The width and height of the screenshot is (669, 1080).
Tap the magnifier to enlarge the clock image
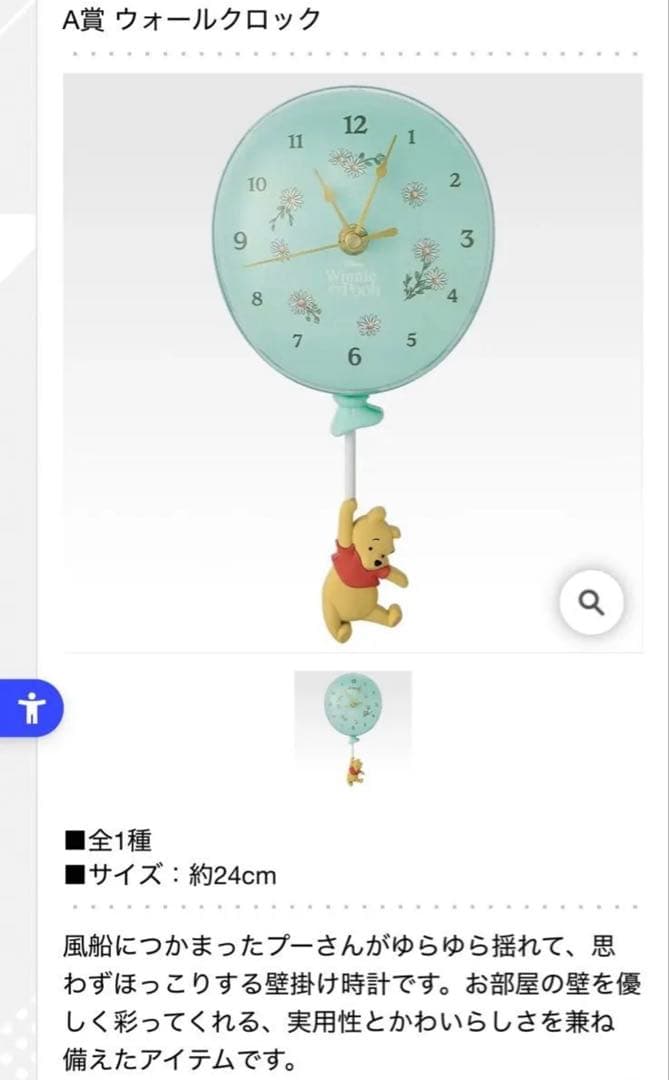(591, 603)
